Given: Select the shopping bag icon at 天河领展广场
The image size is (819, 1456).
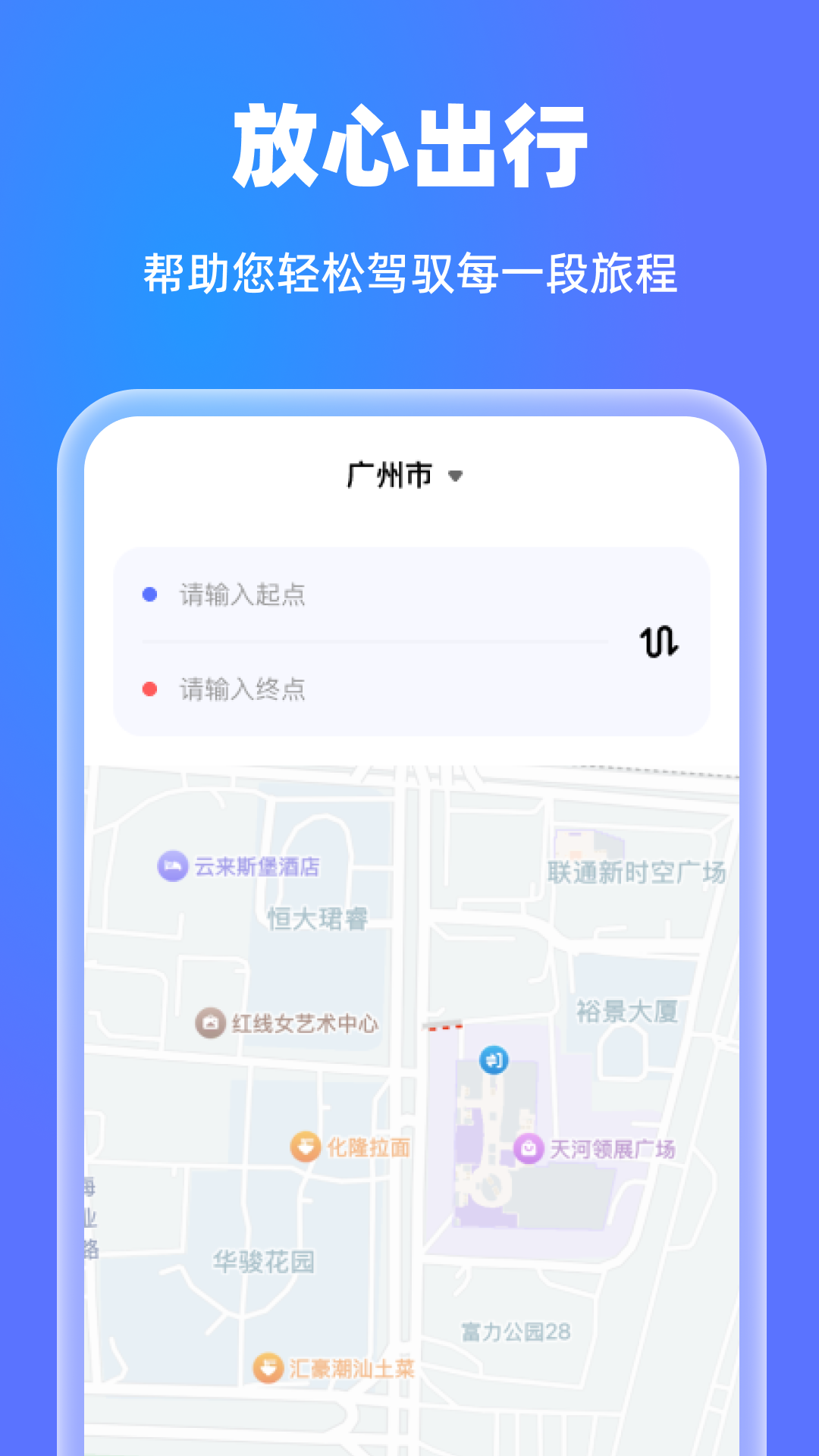Looking at the screenshot, I should [529, 1148].
